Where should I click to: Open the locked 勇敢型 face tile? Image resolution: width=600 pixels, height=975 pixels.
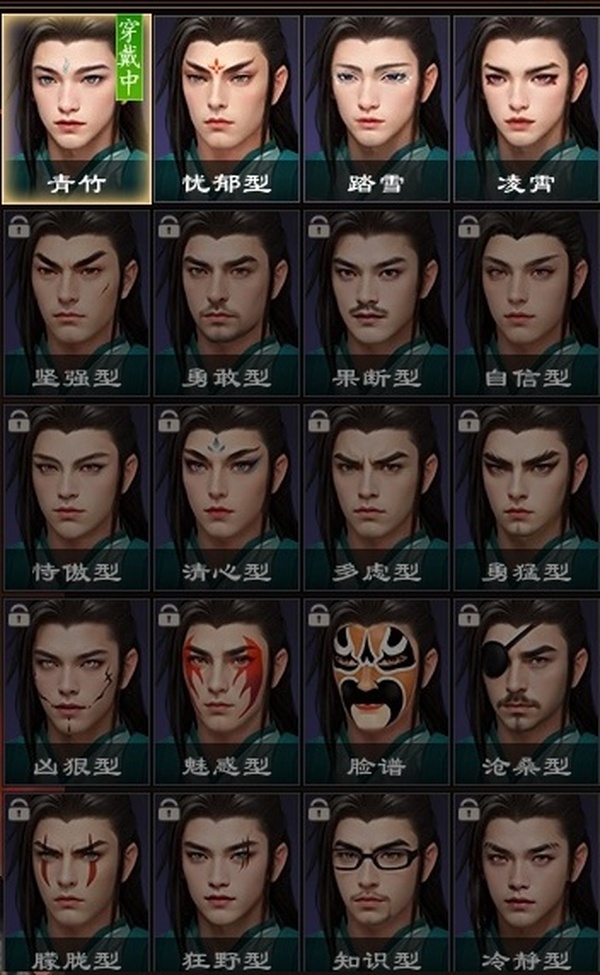click(226, 302)
